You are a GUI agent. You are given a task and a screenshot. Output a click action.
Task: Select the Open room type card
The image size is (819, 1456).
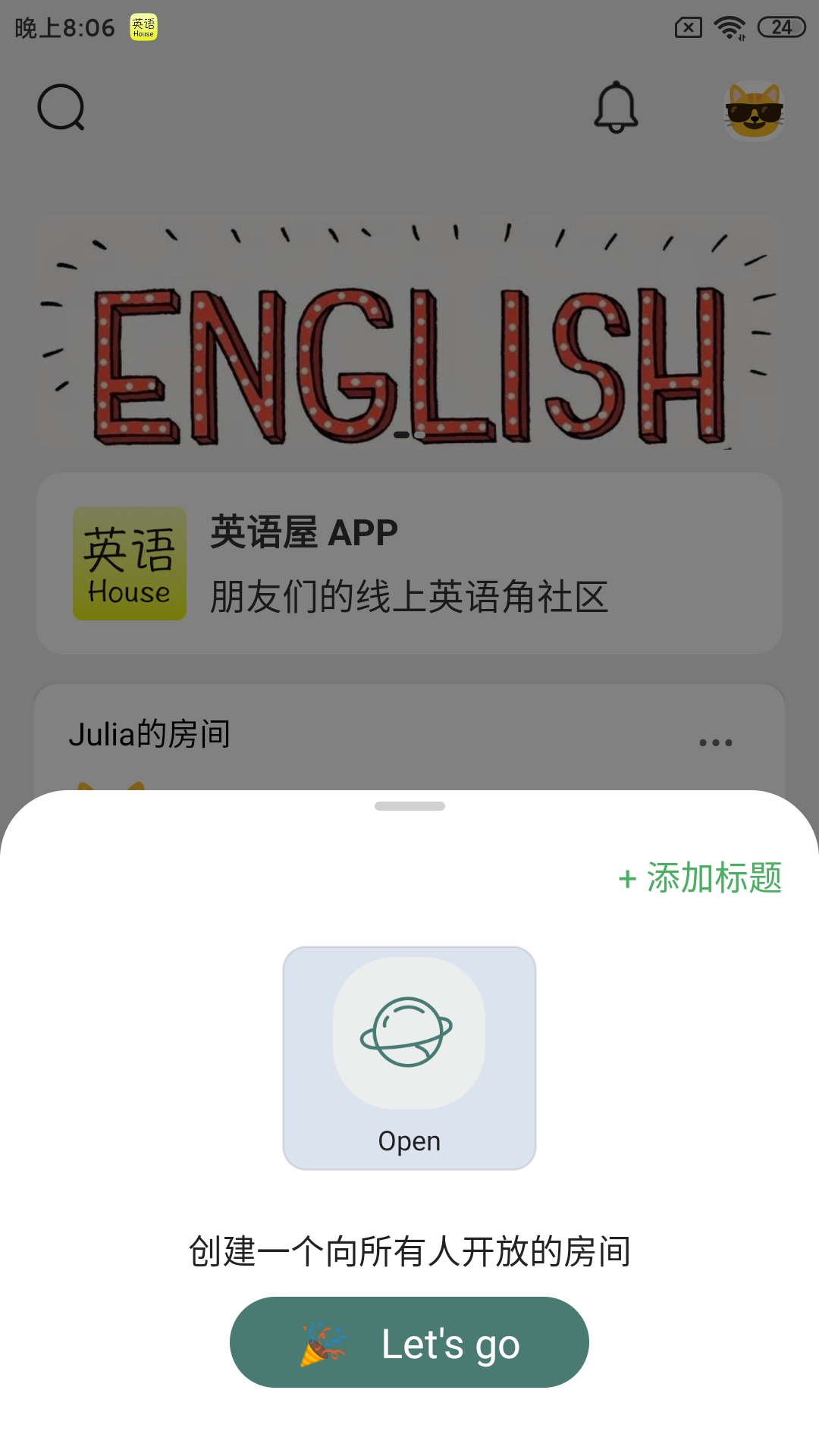click(x=409, y=1057)
